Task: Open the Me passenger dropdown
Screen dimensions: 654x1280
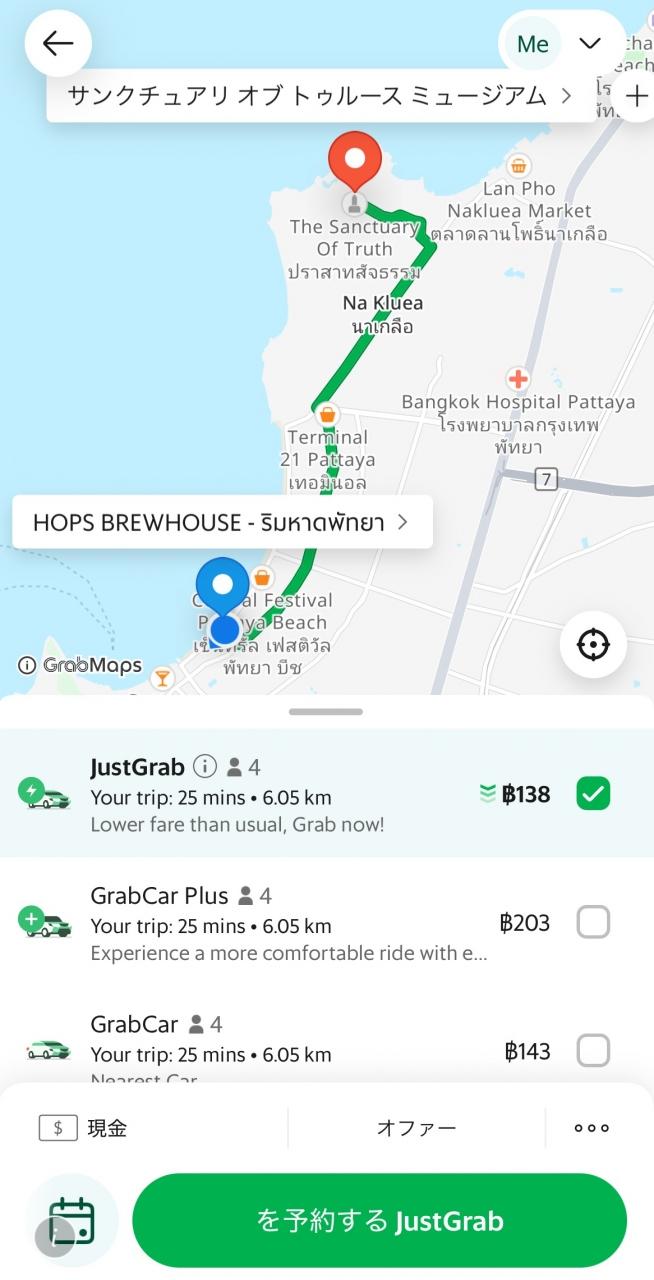Action: coord(561,44)
